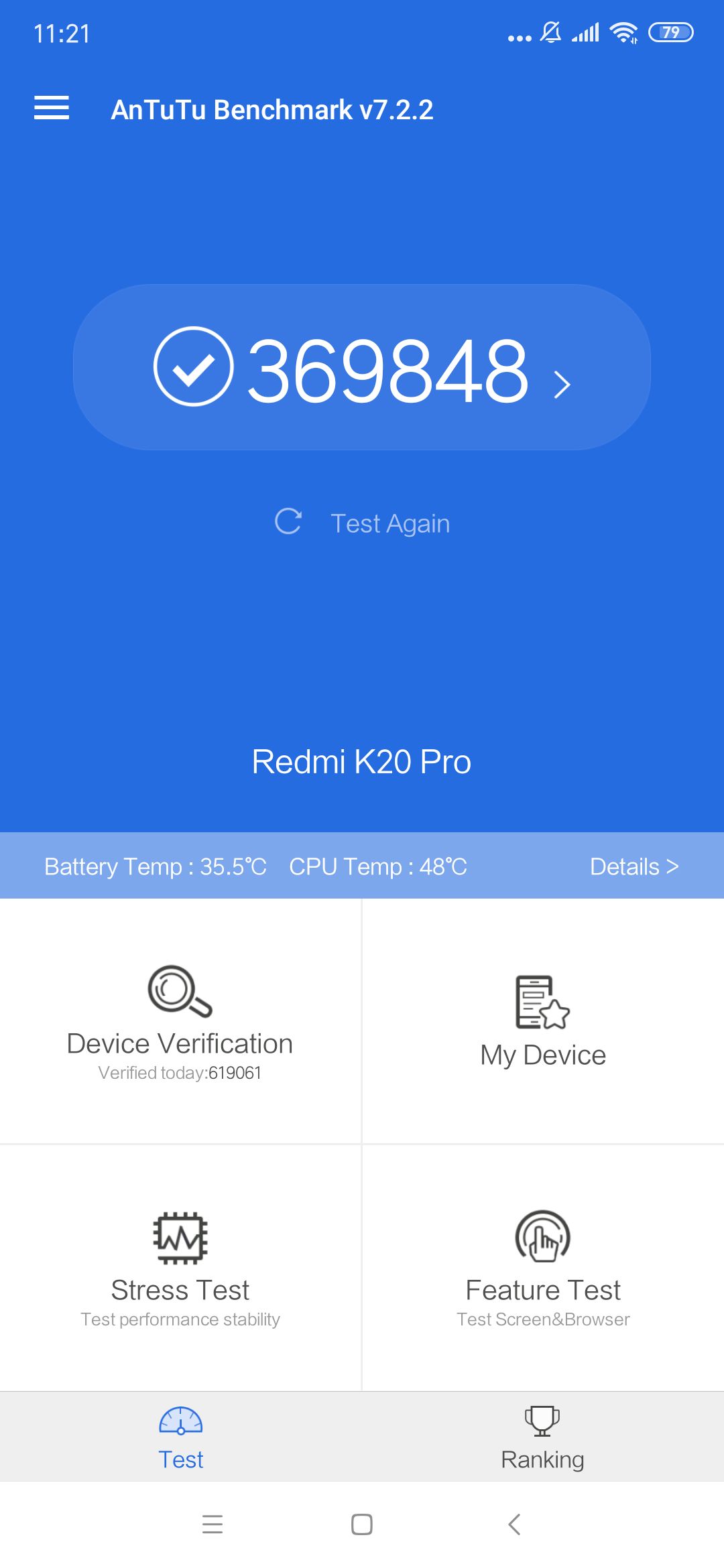Open Device Verification
This screenshot has width=724, height=1568.
point(180,1022)
